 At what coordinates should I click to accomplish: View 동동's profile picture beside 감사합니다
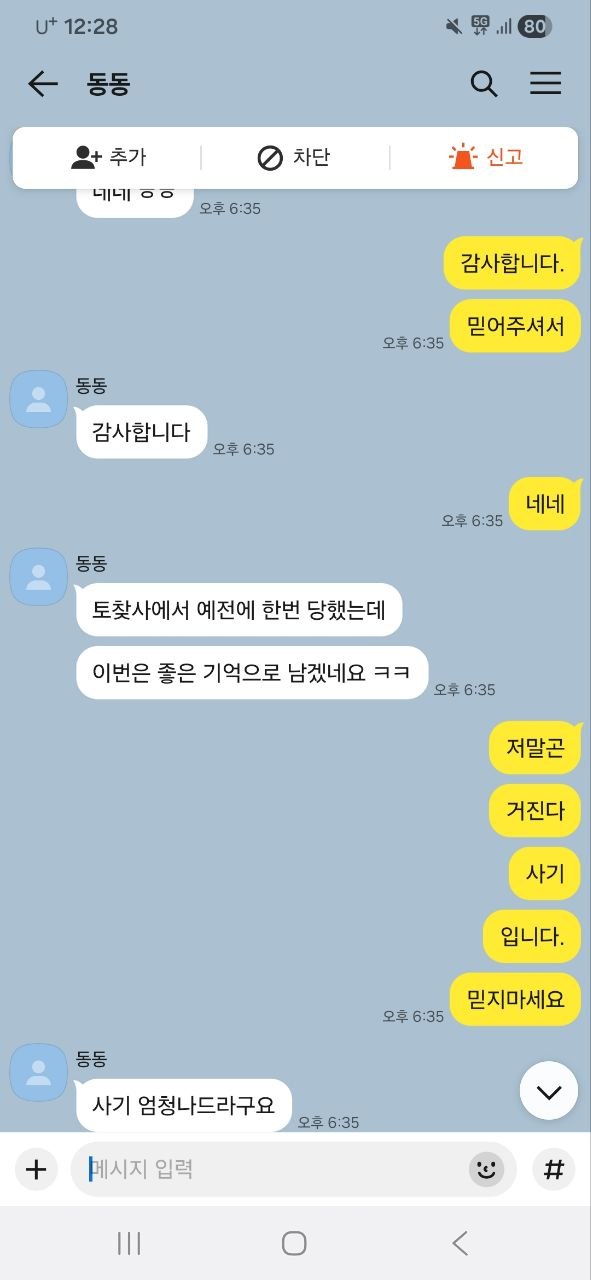pyautogui.click(x=39, y=399)
